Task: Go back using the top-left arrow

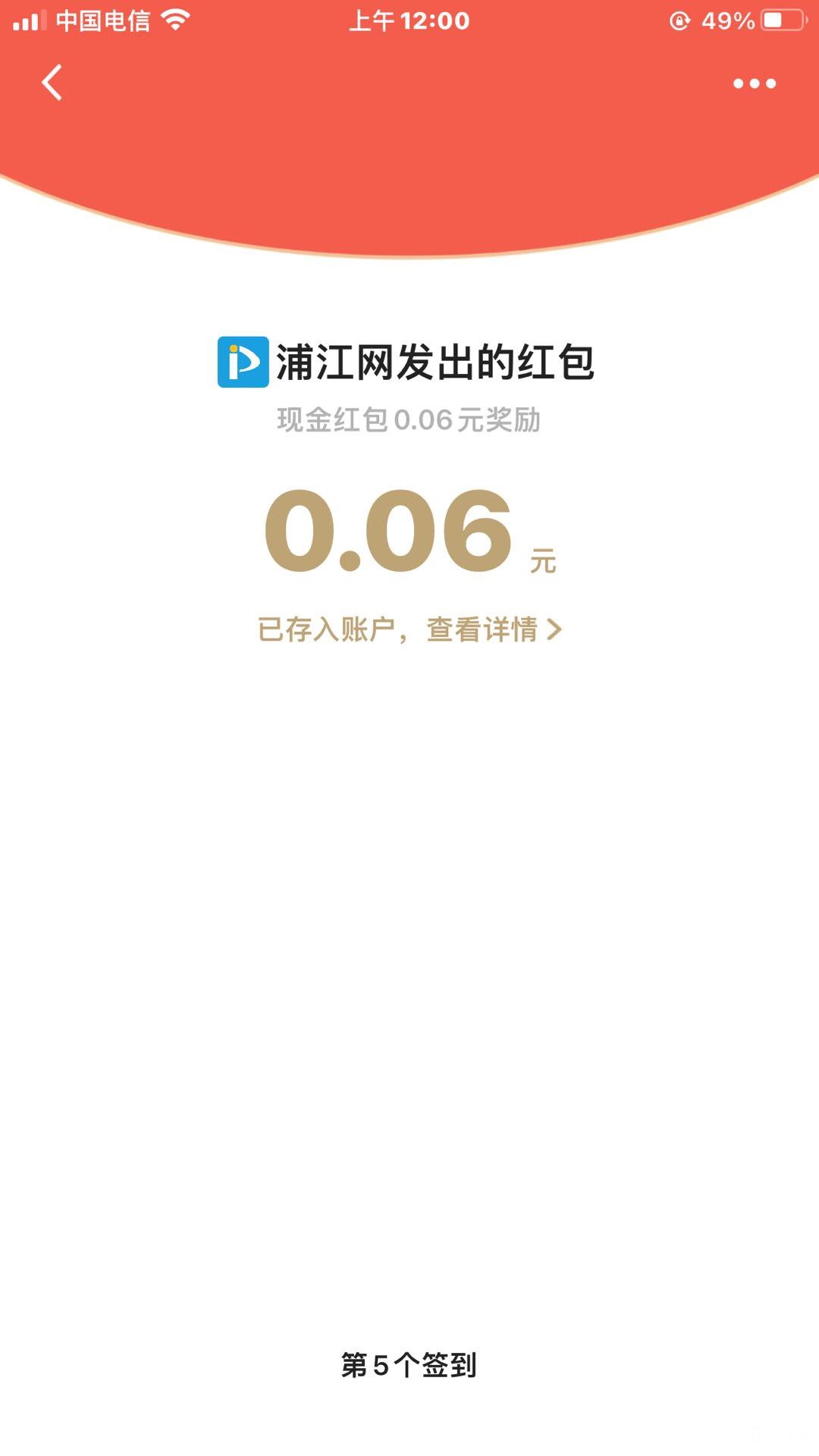Action: [x=52, y=83]
